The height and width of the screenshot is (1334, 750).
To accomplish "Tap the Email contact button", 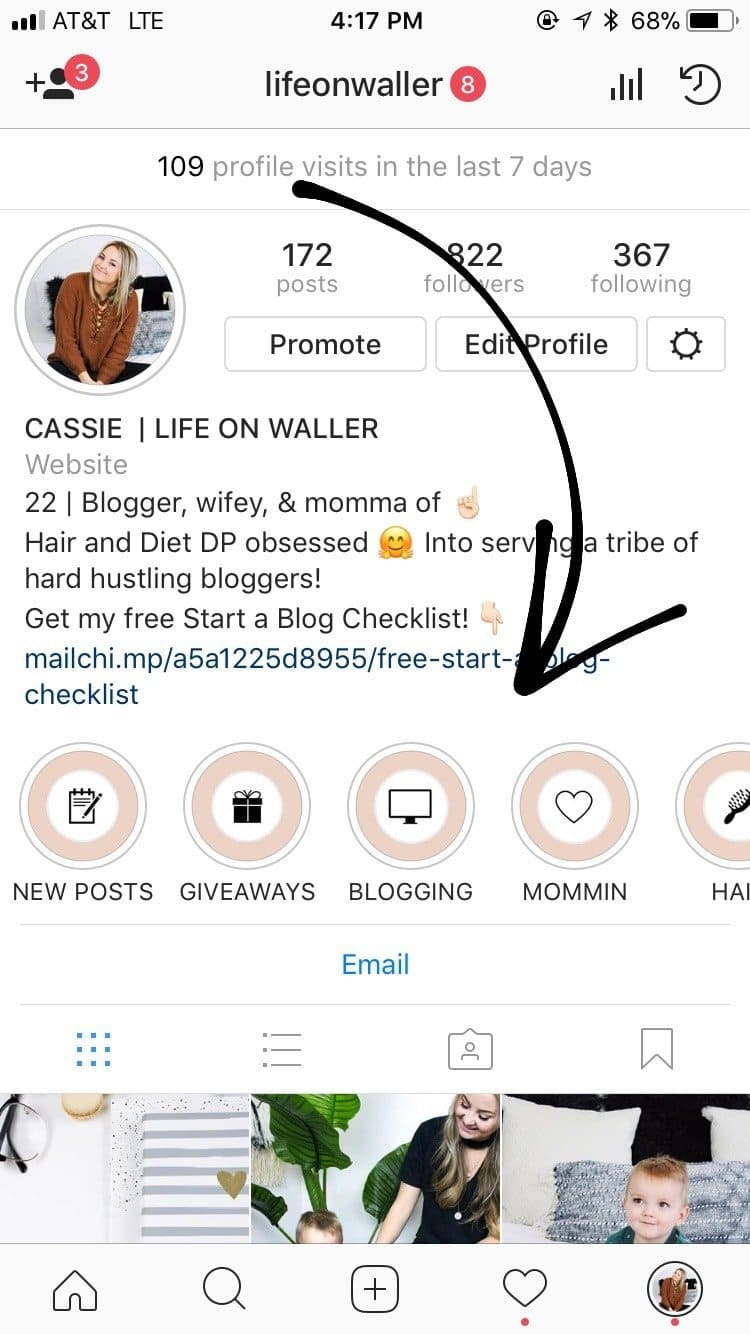I will [x=375, y=965].
